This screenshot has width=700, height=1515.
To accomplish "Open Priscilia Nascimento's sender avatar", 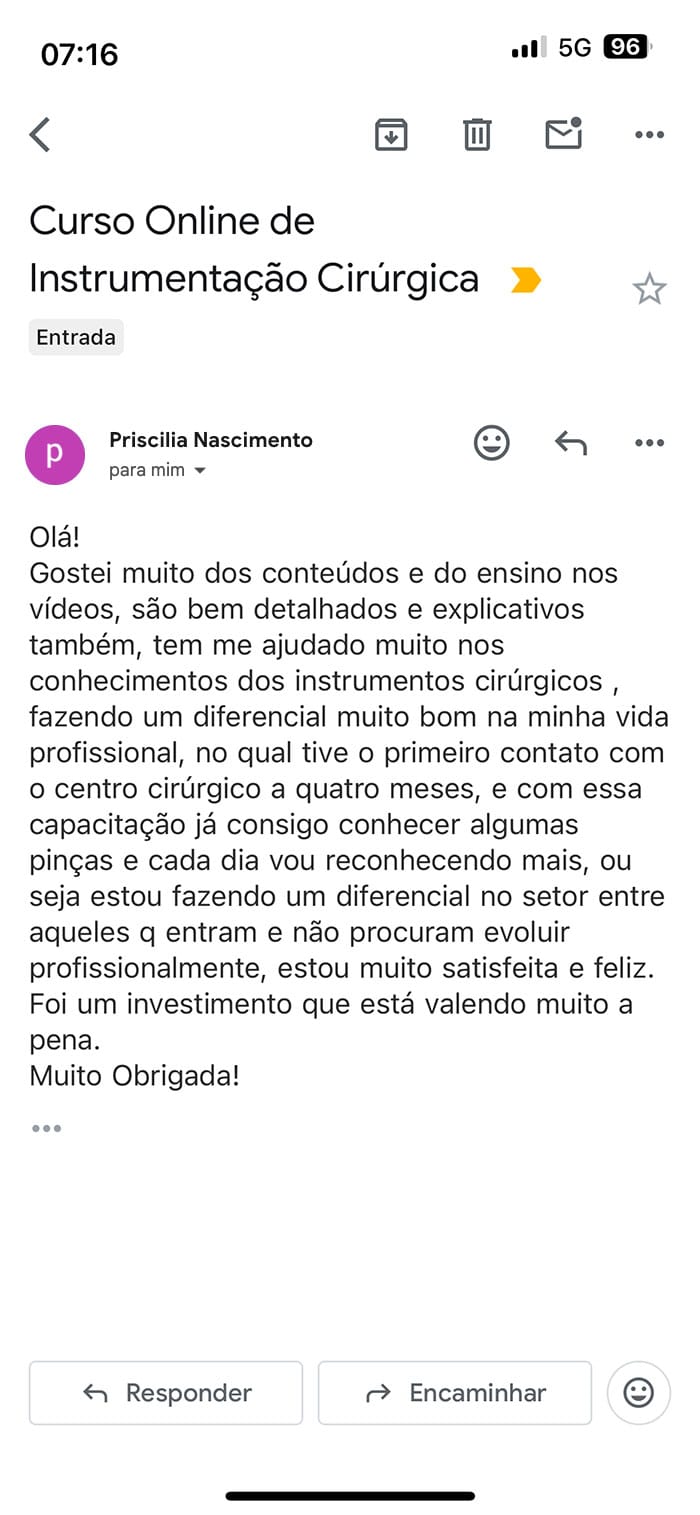I will pyautogui.click(x=55, y=454).
